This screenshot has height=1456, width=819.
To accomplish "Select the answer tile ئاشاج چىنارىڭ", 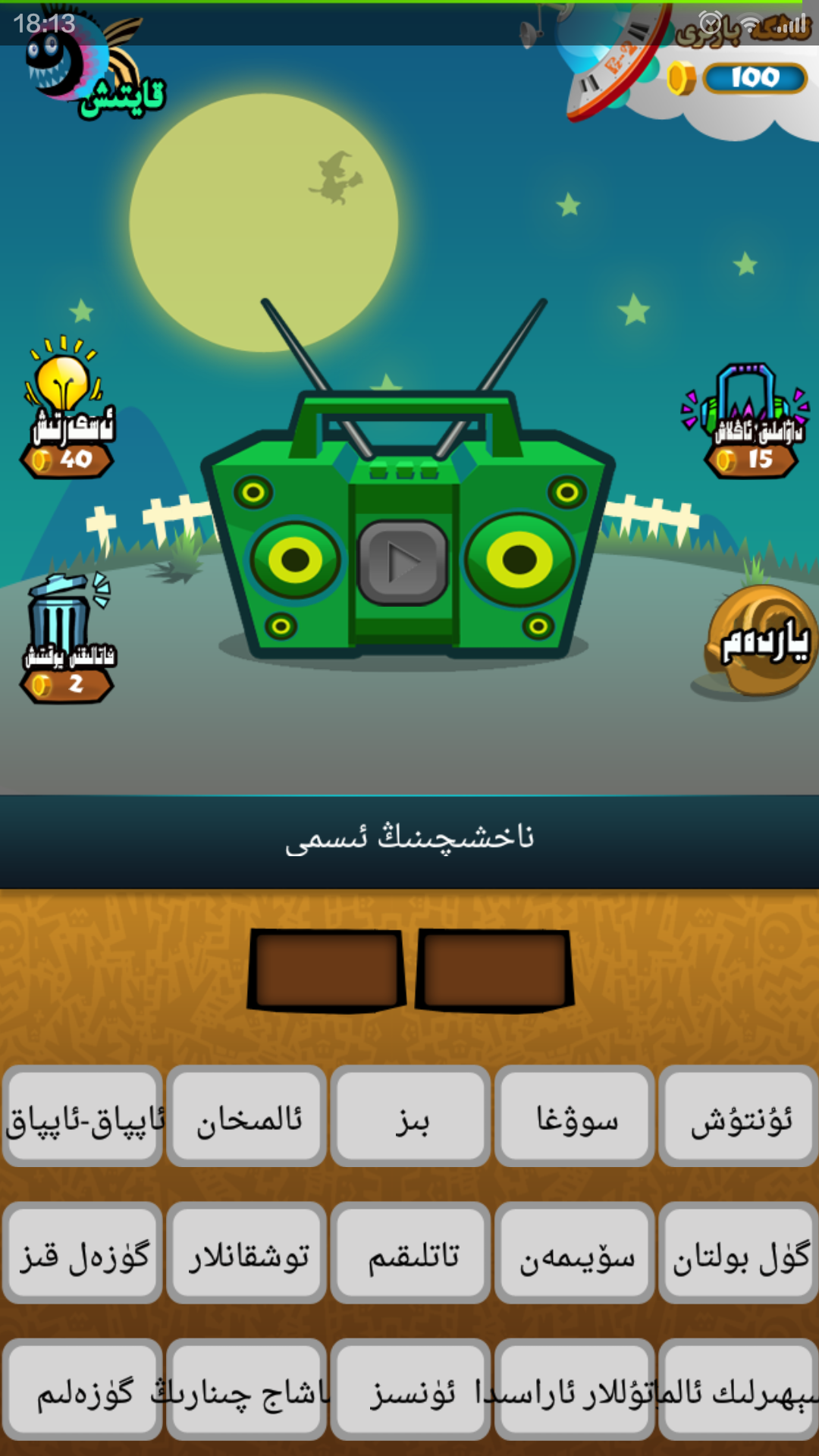I will tap(246, 1389).
